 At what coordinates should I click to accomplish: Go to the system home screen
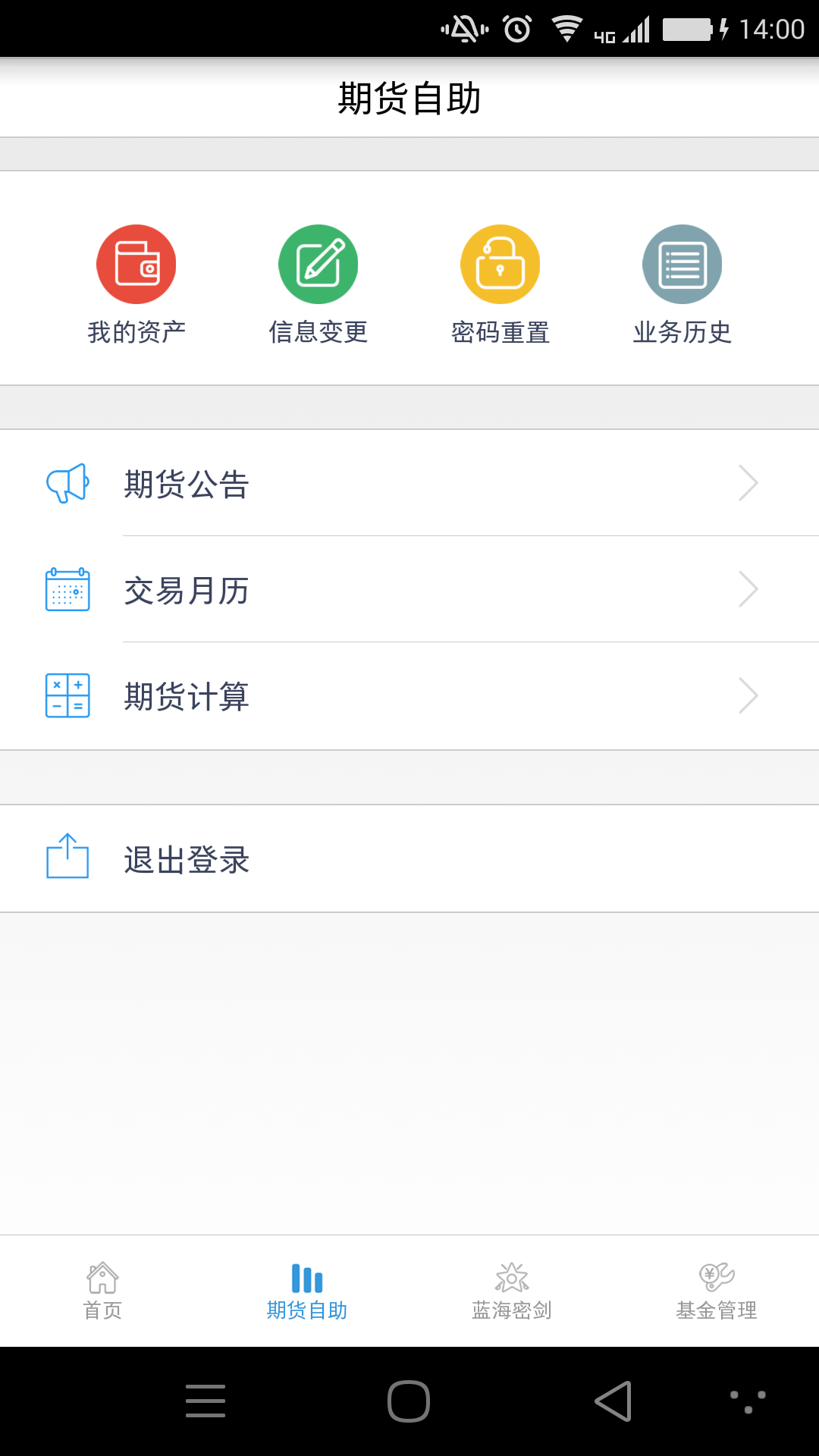point(409,1401)
